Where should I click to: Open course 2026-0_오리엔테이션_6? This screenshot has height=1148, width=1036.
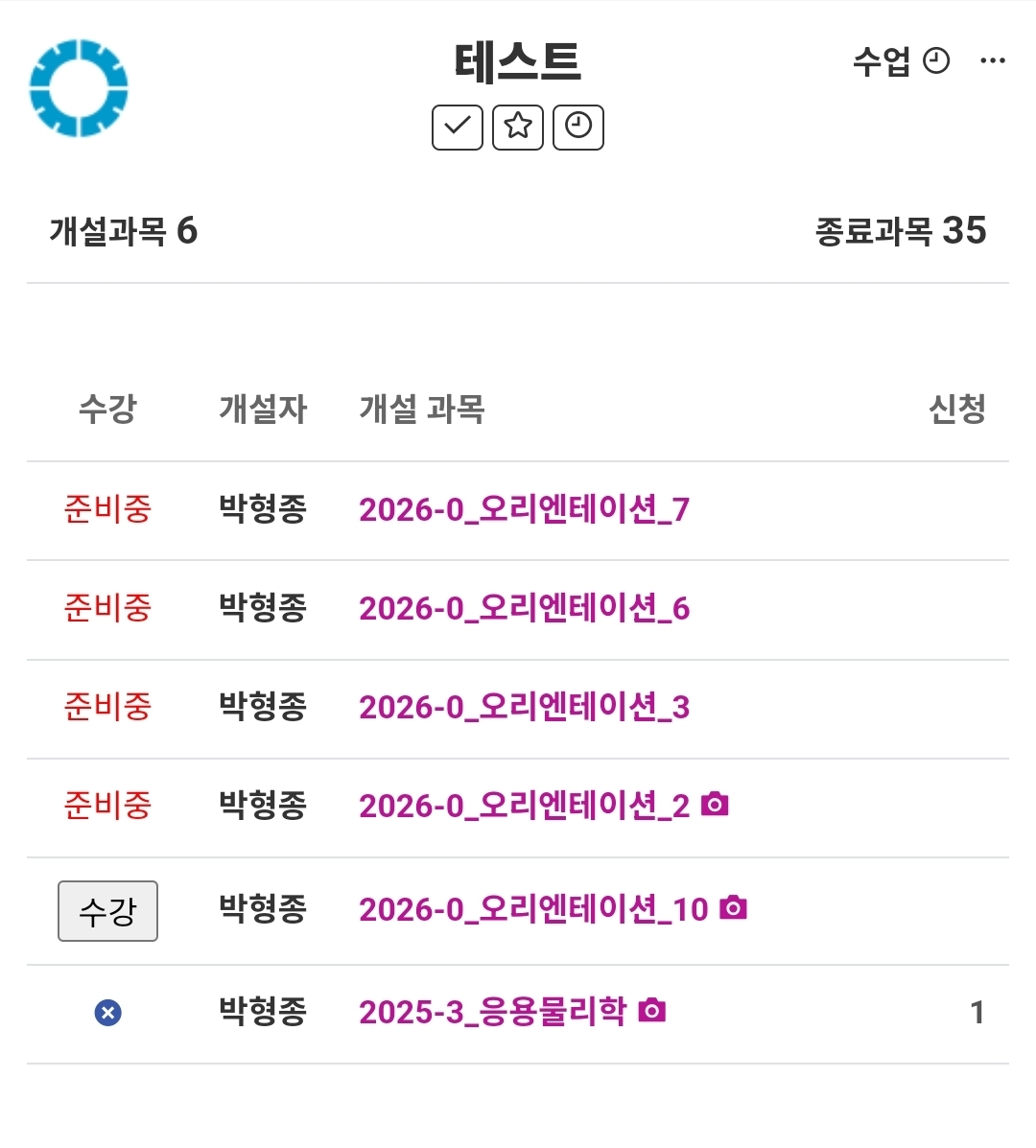coord(524,608)
